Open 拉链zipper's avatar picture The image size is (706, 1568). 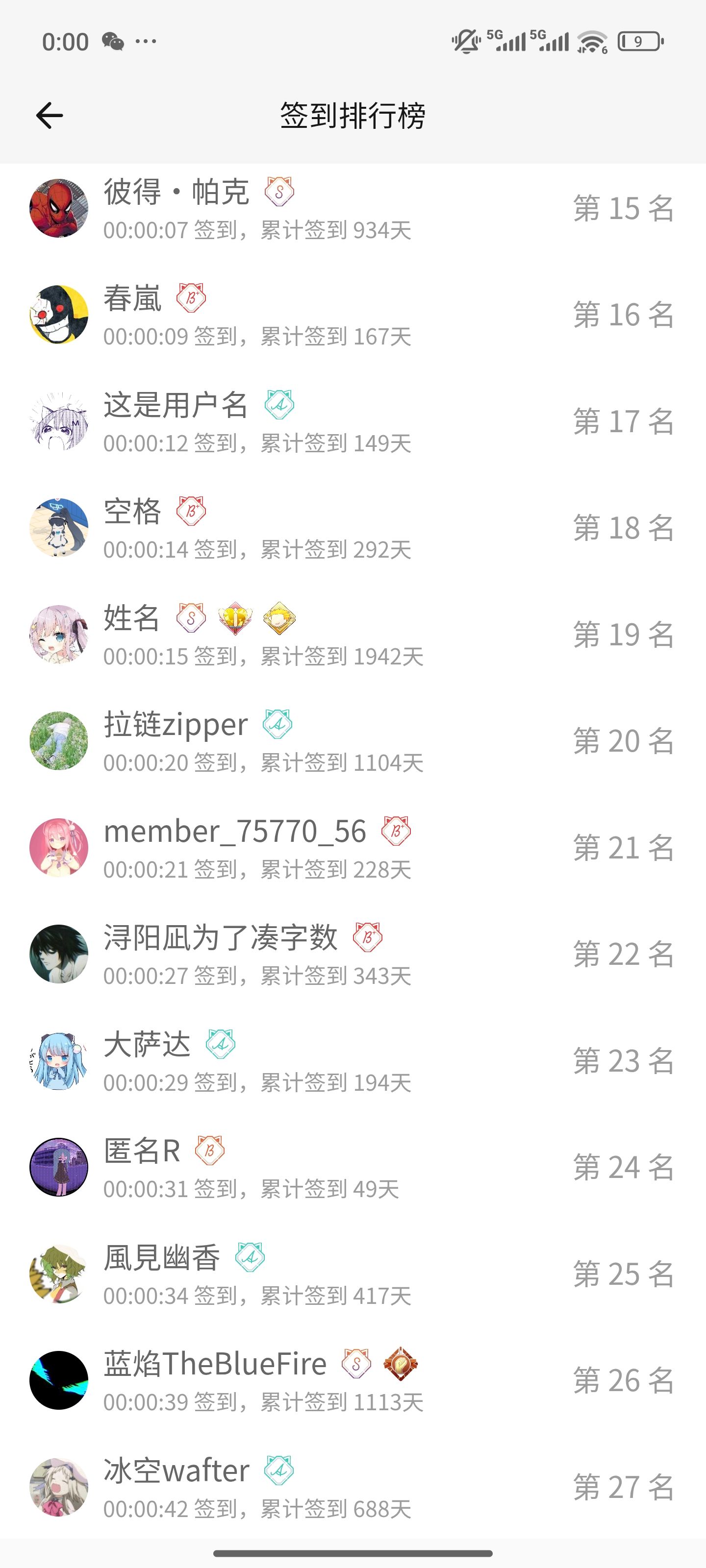pos(58,741)
